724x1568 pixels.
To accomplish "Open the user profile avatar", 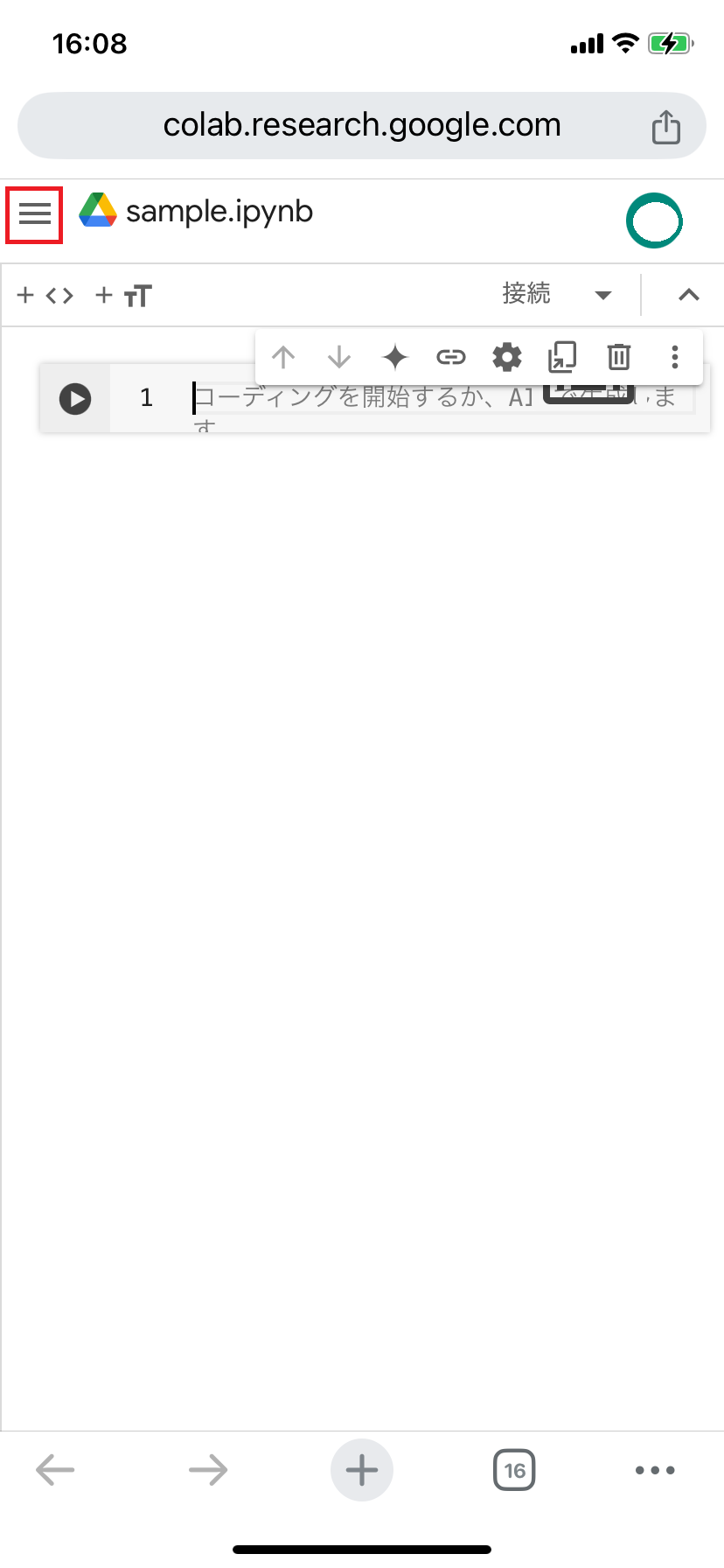I will point(654,220).
